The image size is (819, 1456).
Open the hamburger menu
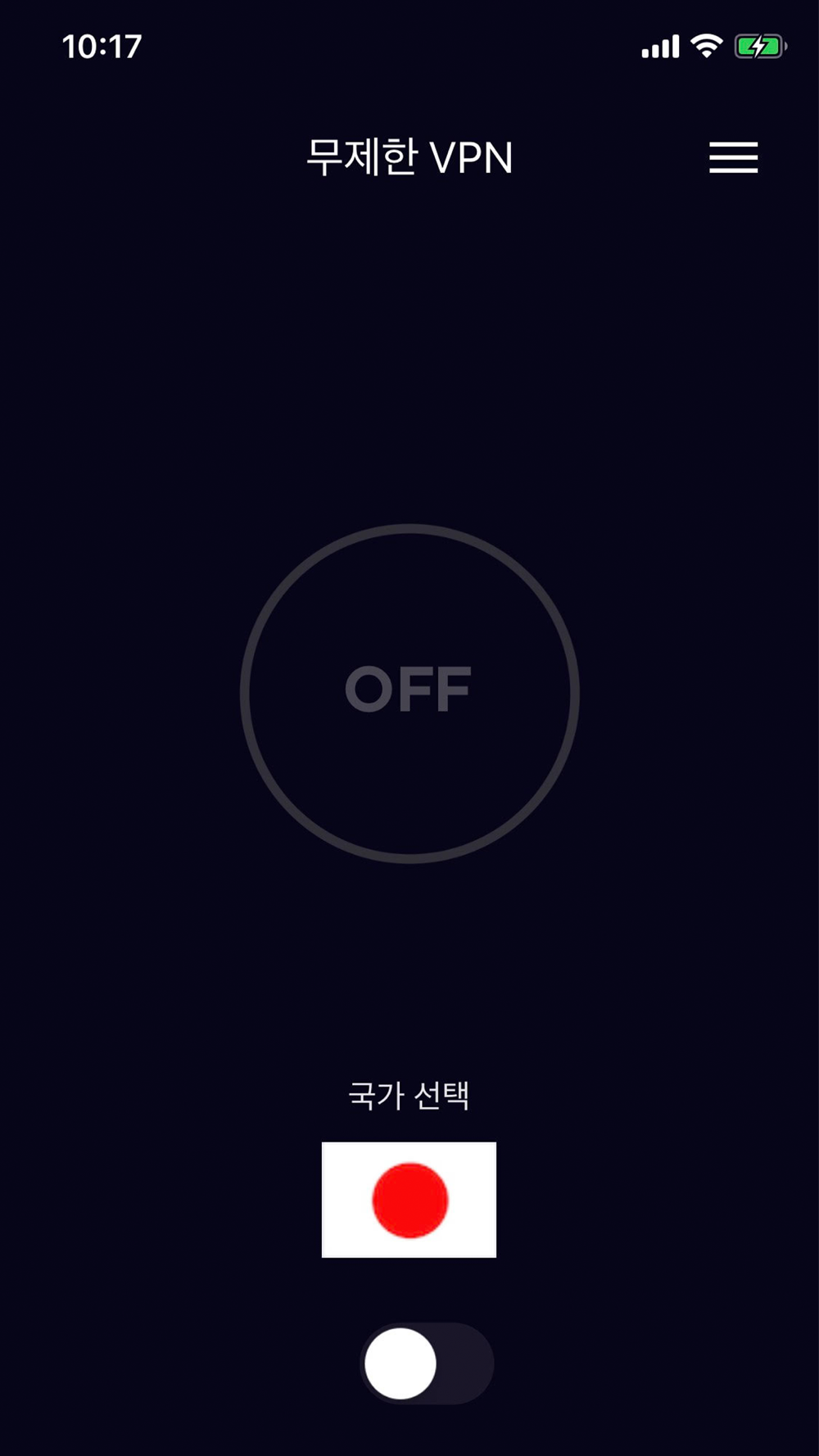pyautogui.click(x=733, y=157)
